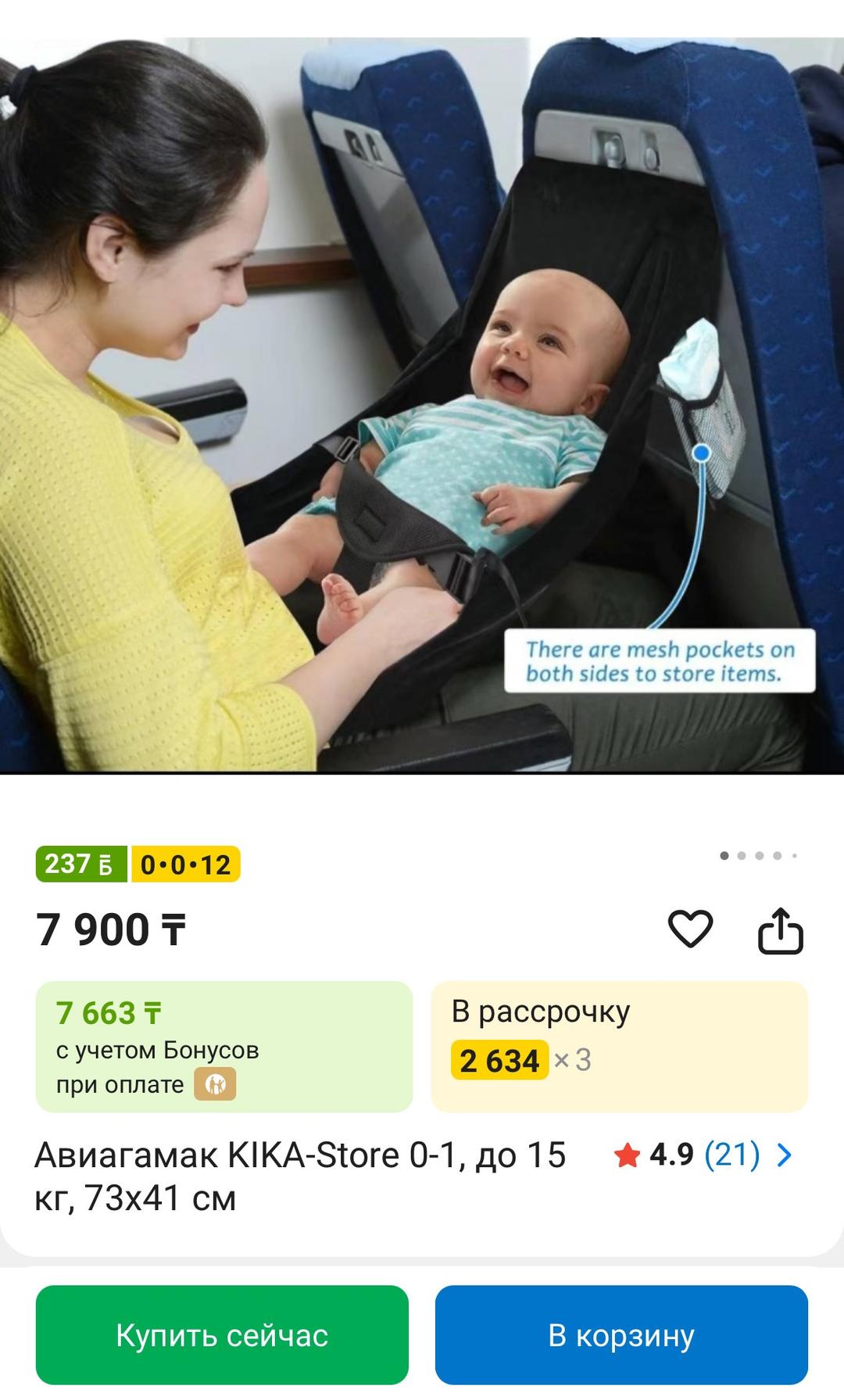Add the product to favorites with the heart icon
The image size is (844, 1400).
point(690,929)
